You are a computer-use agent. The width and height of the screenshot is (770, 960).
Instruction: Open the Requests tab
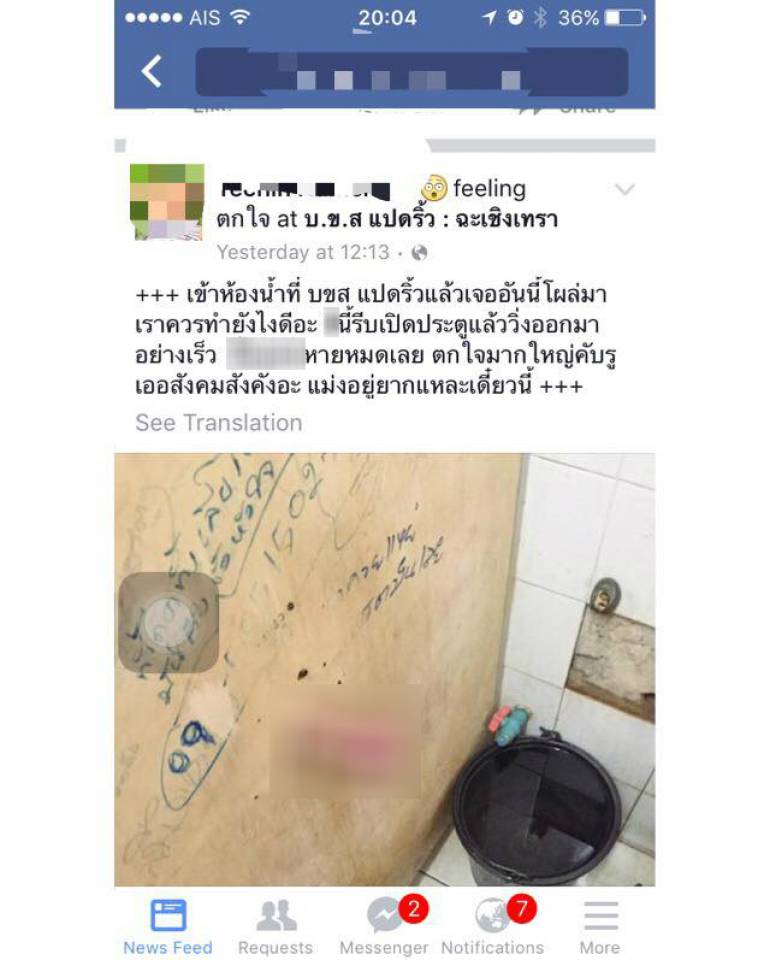click(275, 927)
